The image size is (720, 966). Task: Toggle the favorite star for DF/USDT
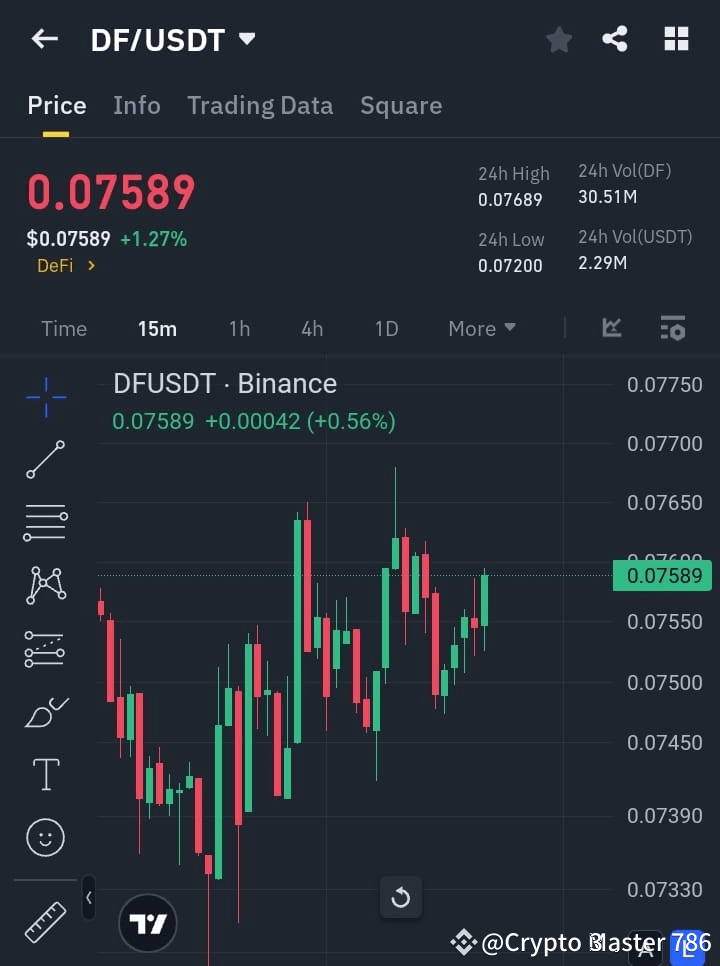558,39
